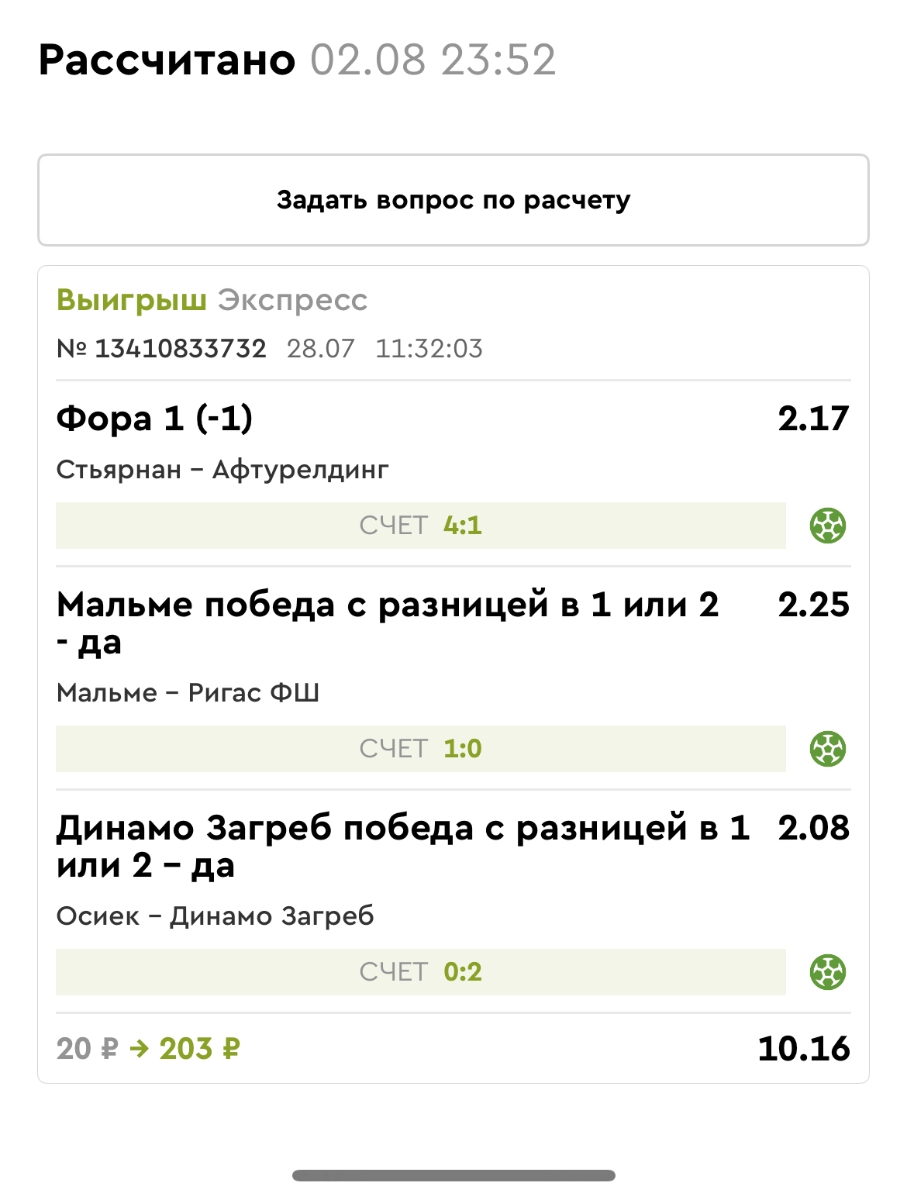
Task: Open the Мальме – Ригас ФШ event
Action: click(x=188, y=692)
